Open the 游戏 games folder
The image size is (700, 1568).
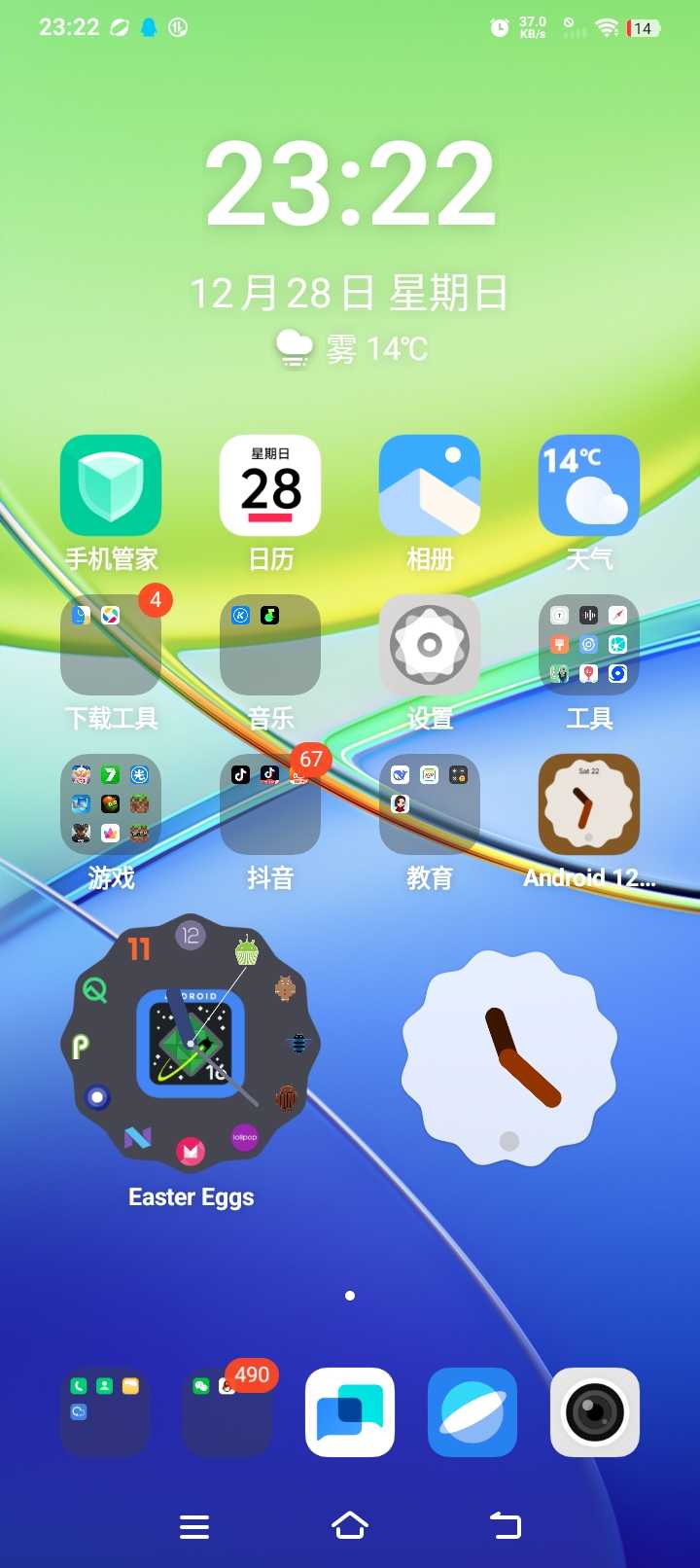(x=111, y=804)
